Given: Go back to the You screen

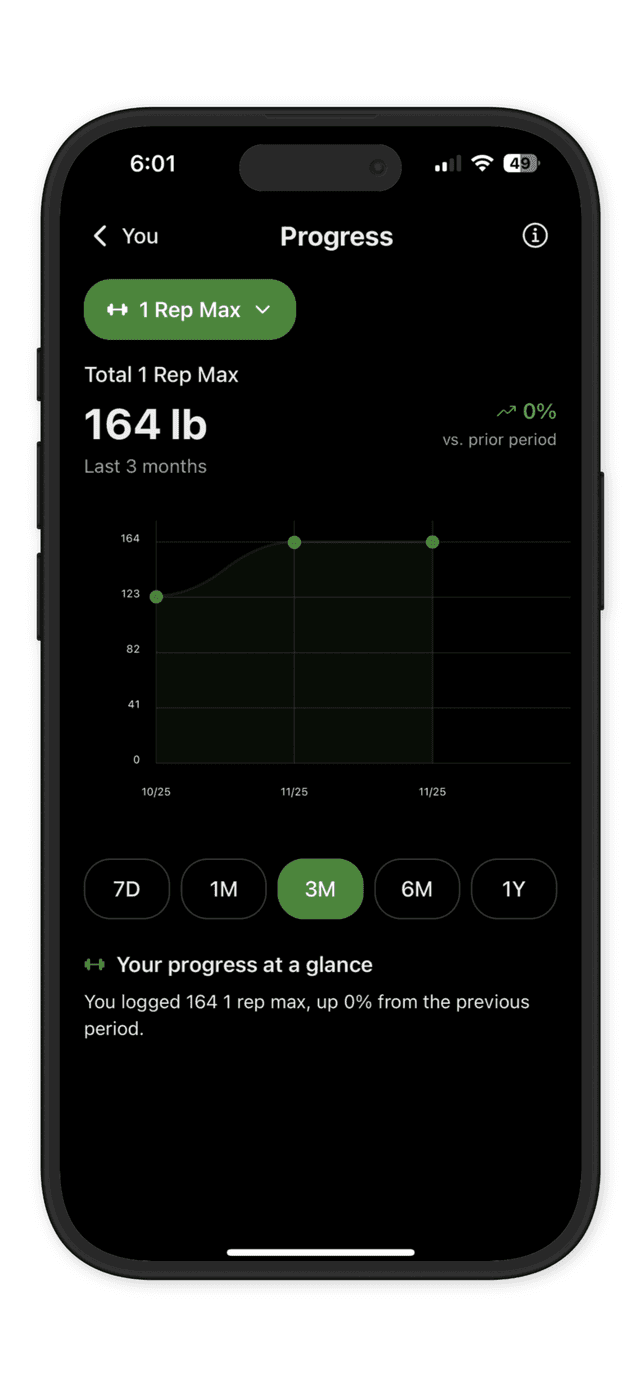Looking at the screenshot, I should coord(125,236).
